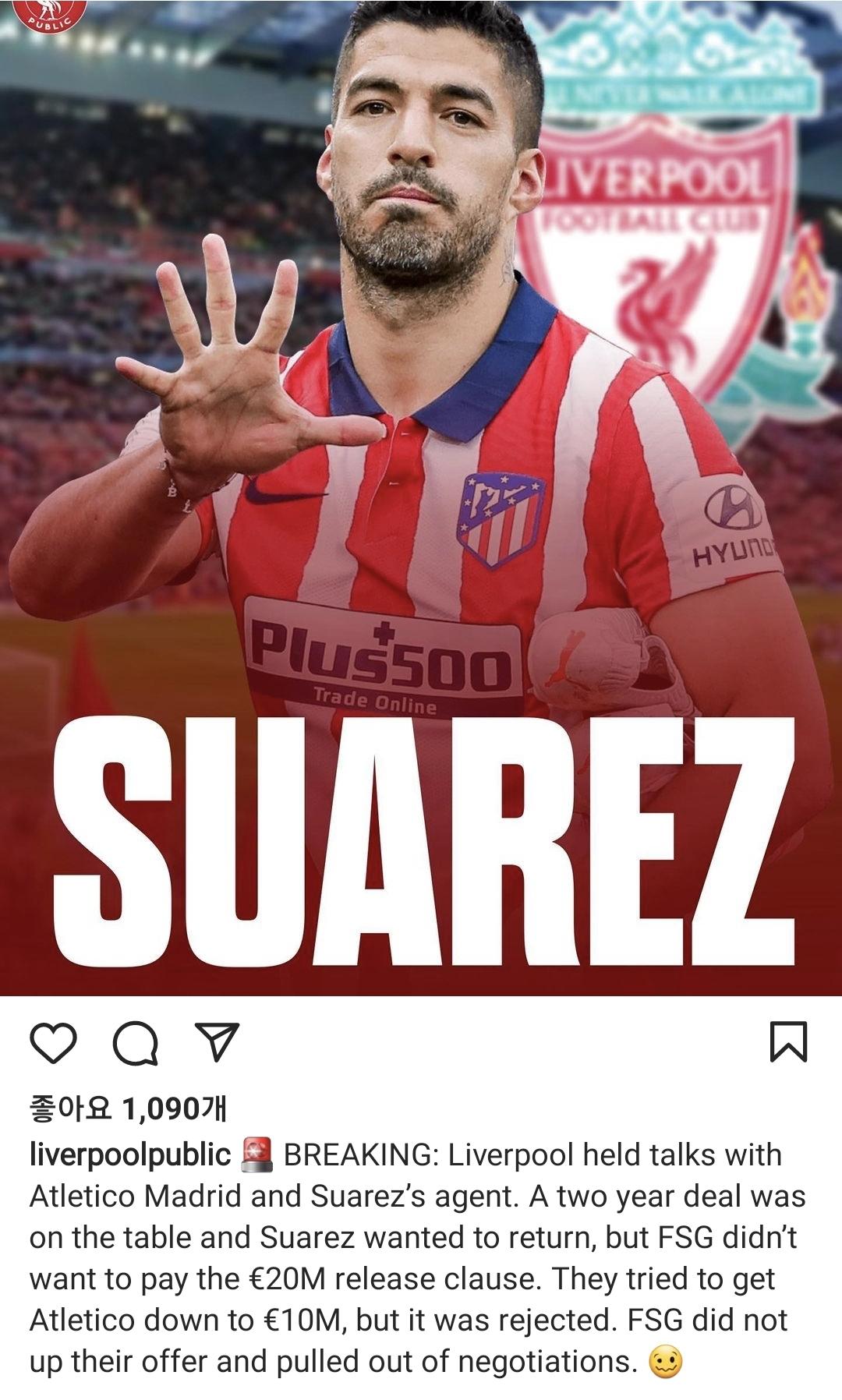Open comments on the Suarez post

tap(136, 1043)
